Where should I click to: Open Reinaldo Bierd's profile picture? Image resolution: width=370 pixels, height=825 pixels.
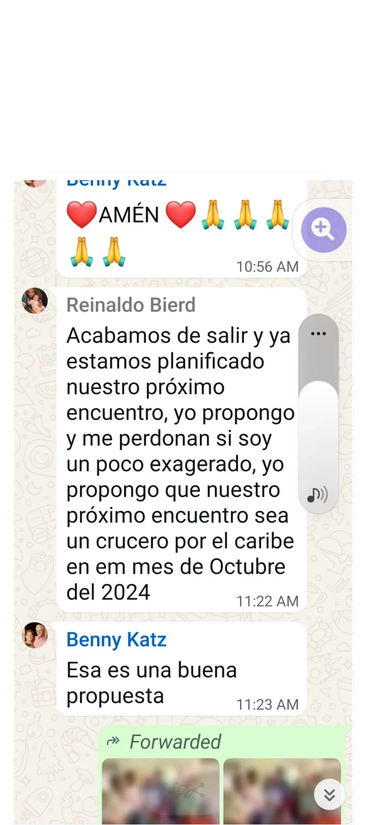coord(35,301)
